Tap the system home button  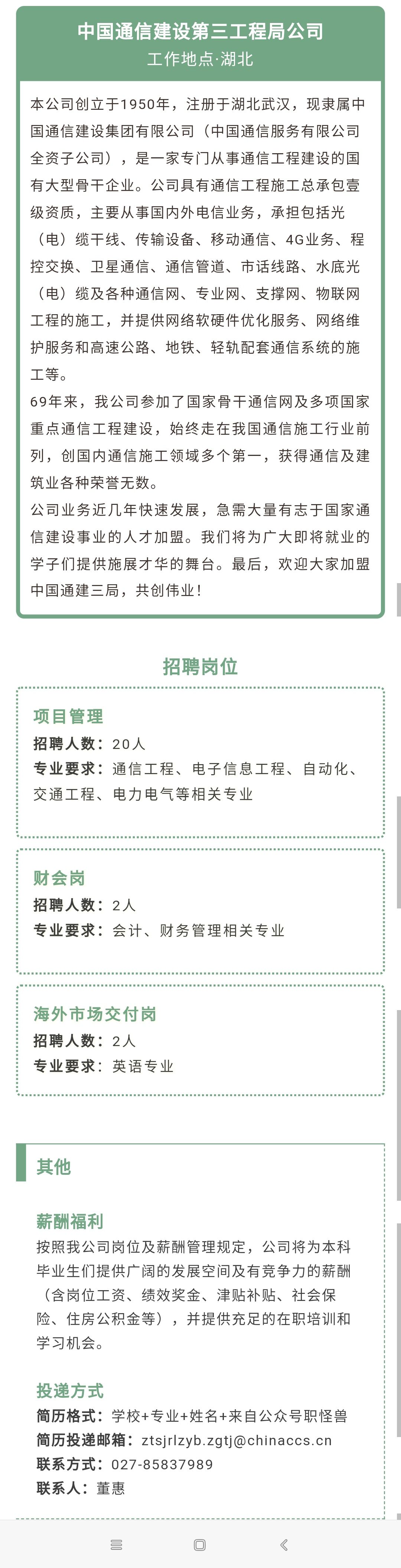(x=199, y=1544)
